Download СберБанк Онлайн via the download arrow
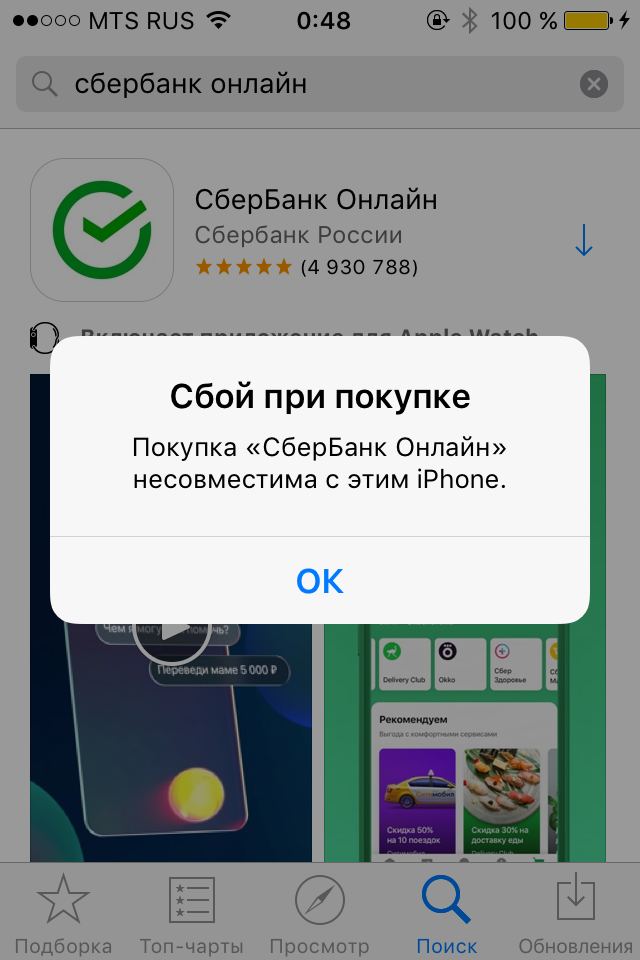The height and width of the screenshot is (960, 640). click(x=584, y=241)
